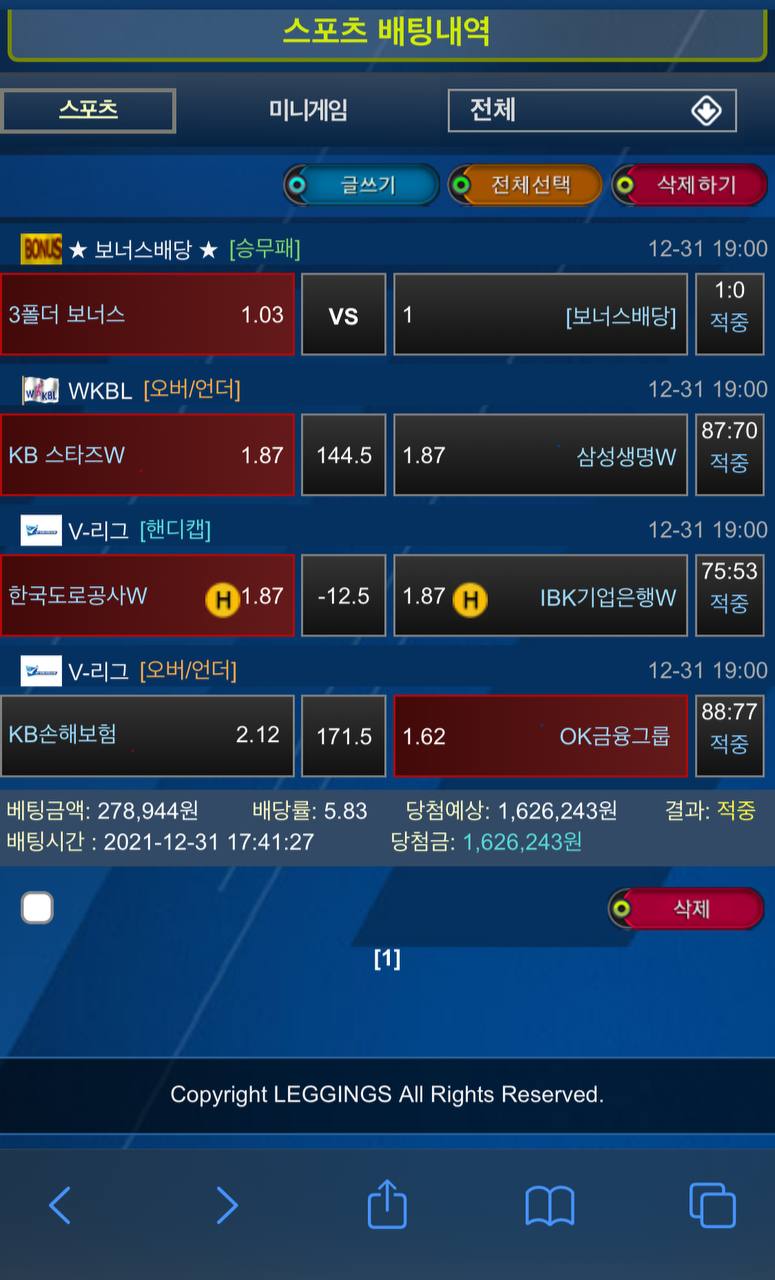Screen dimensions: 775x1280
Task: Tap the 삭제하기 button
Action: (x=691, y=185)
